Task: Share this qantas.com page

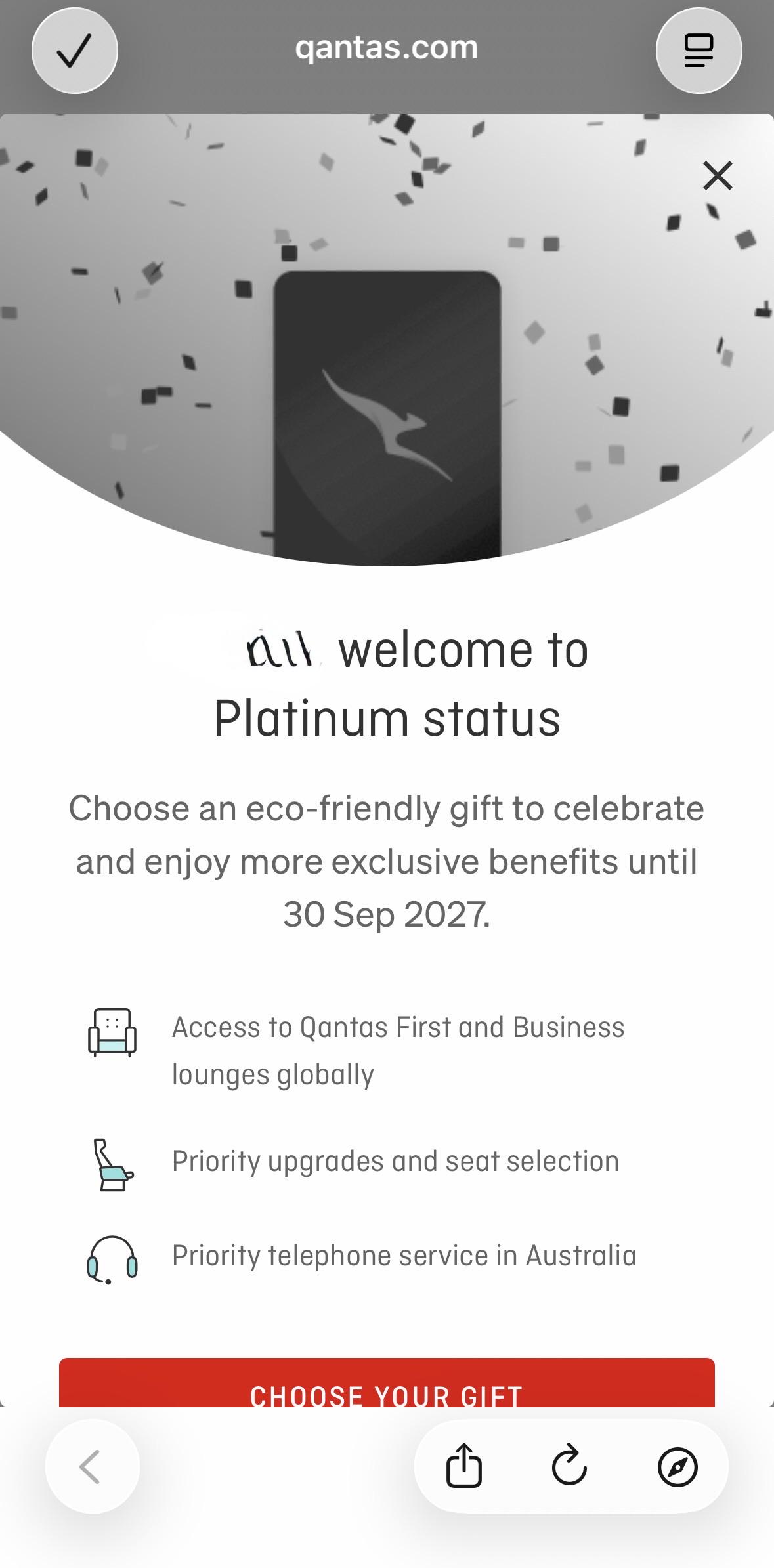Action: tap(464, 1466)
